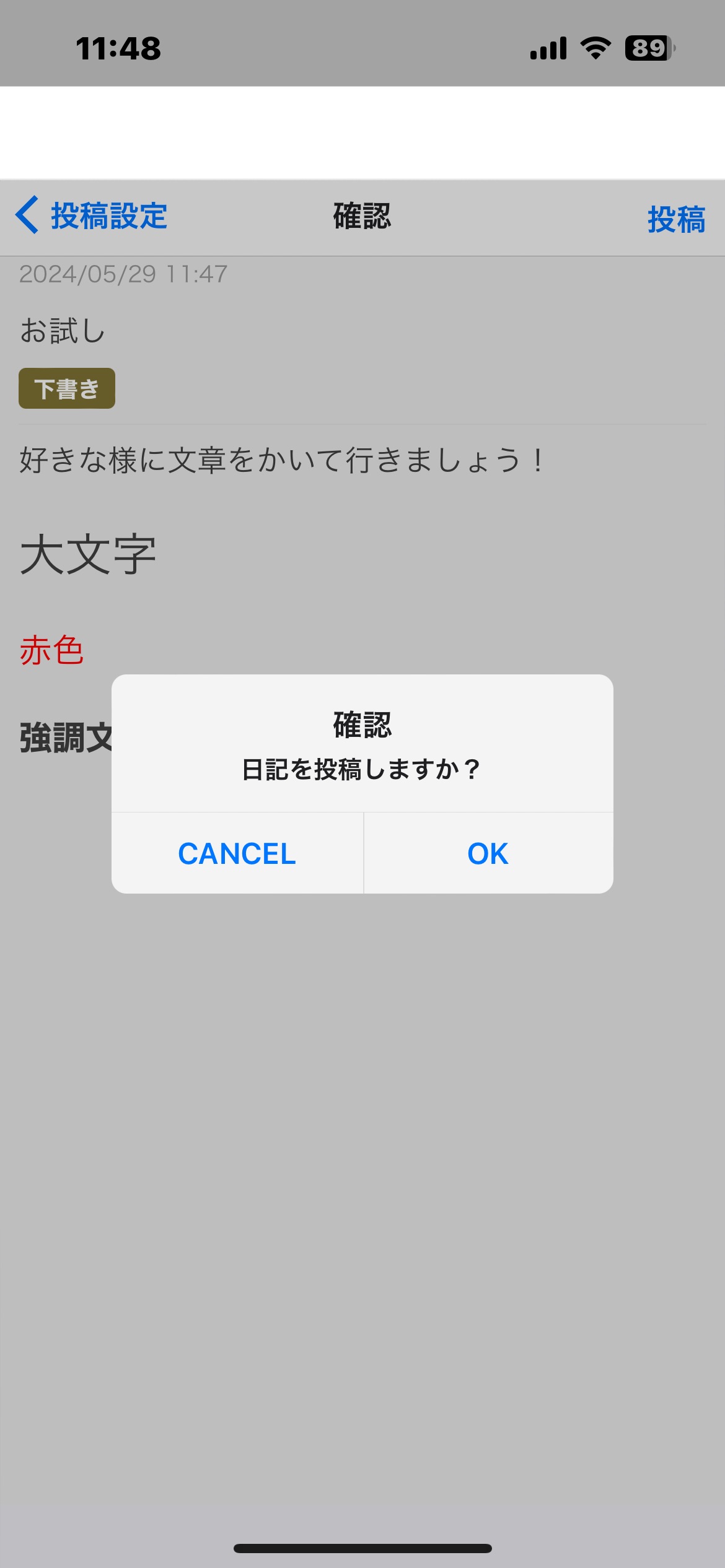The image size is (725, 1568).
Task: Confirm posting the diary with OK
Action: pos(488,853)
